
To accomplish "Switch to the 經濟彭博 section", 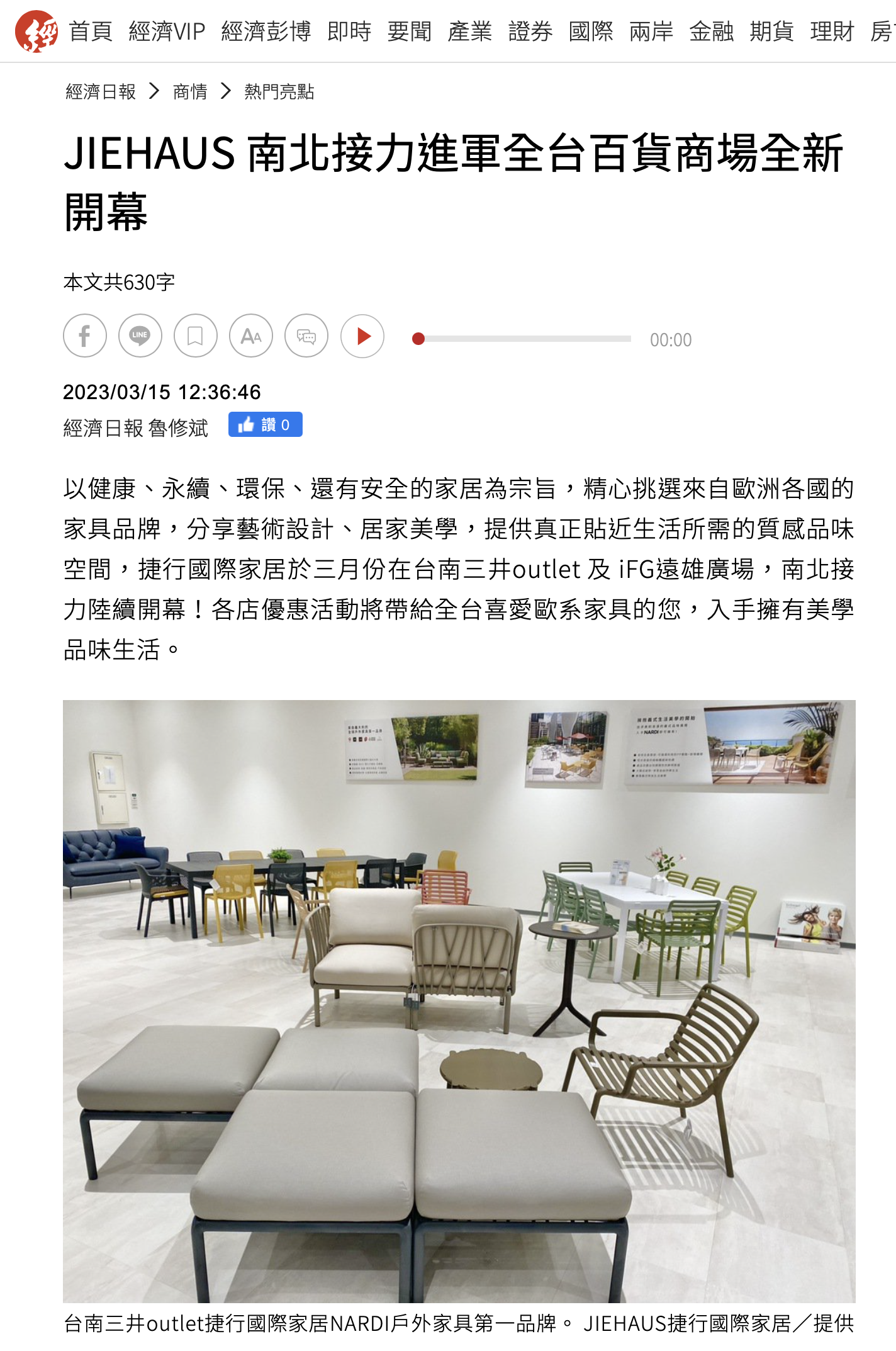I will click(x=266, y=31).
